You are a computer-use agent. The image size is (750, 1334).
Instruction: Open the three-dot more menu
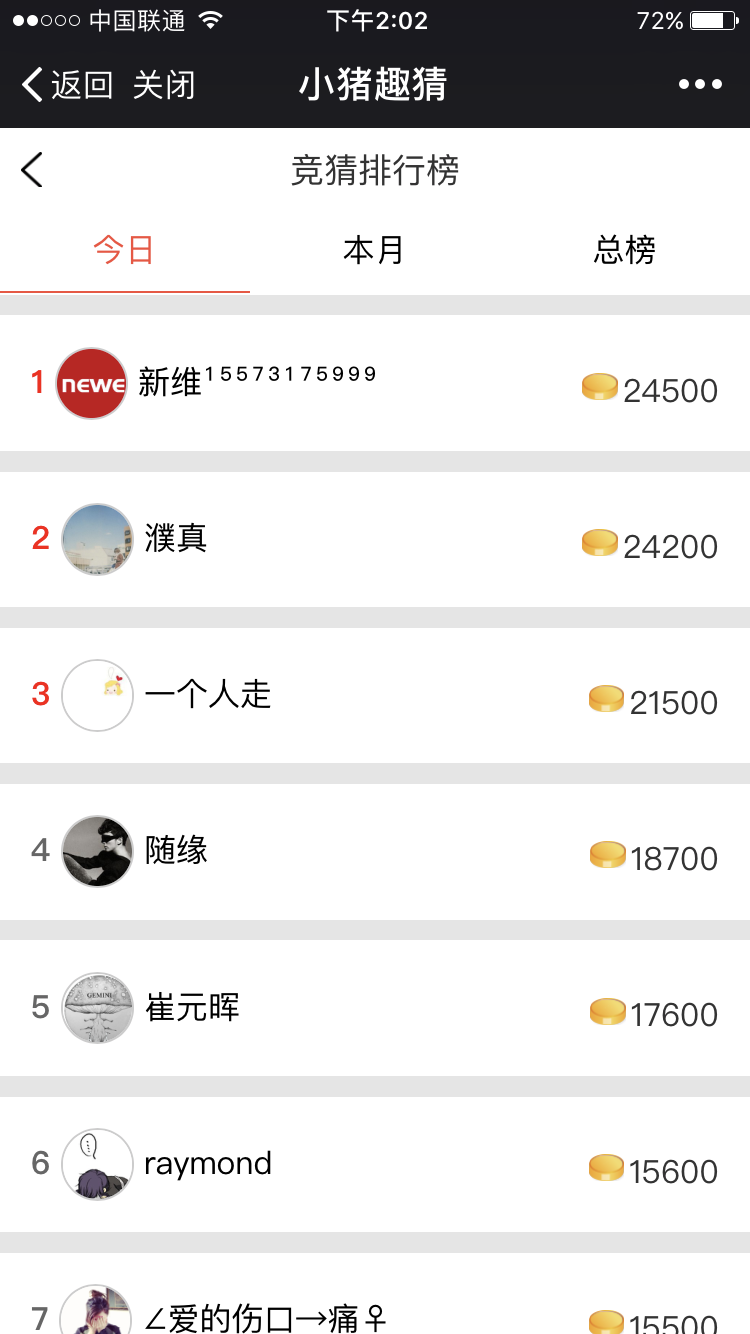pyautogui.click(x=700, y=84)
